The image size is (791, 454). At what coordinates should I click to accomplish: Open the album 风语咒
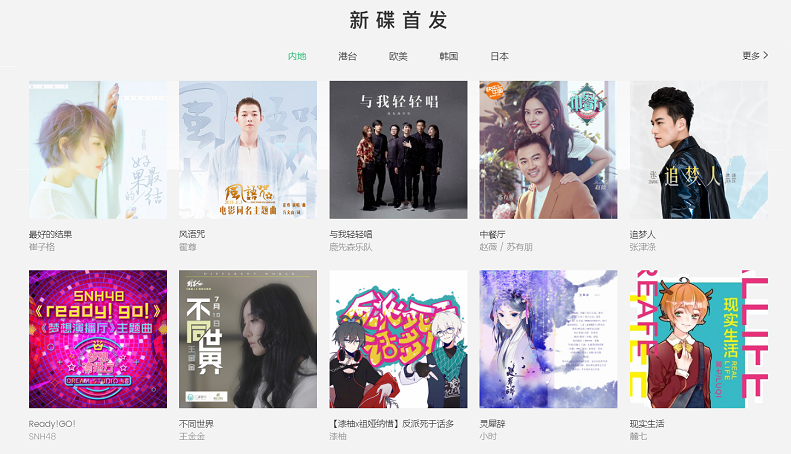[248, 150]
